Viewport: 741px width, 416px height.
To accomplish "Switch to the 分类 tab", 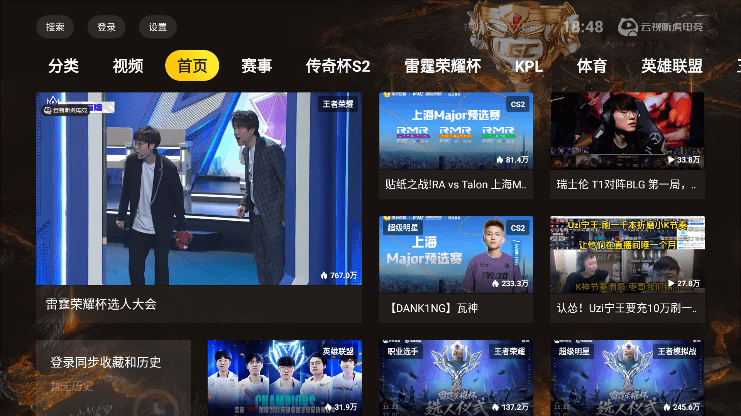I will point(64,66).
